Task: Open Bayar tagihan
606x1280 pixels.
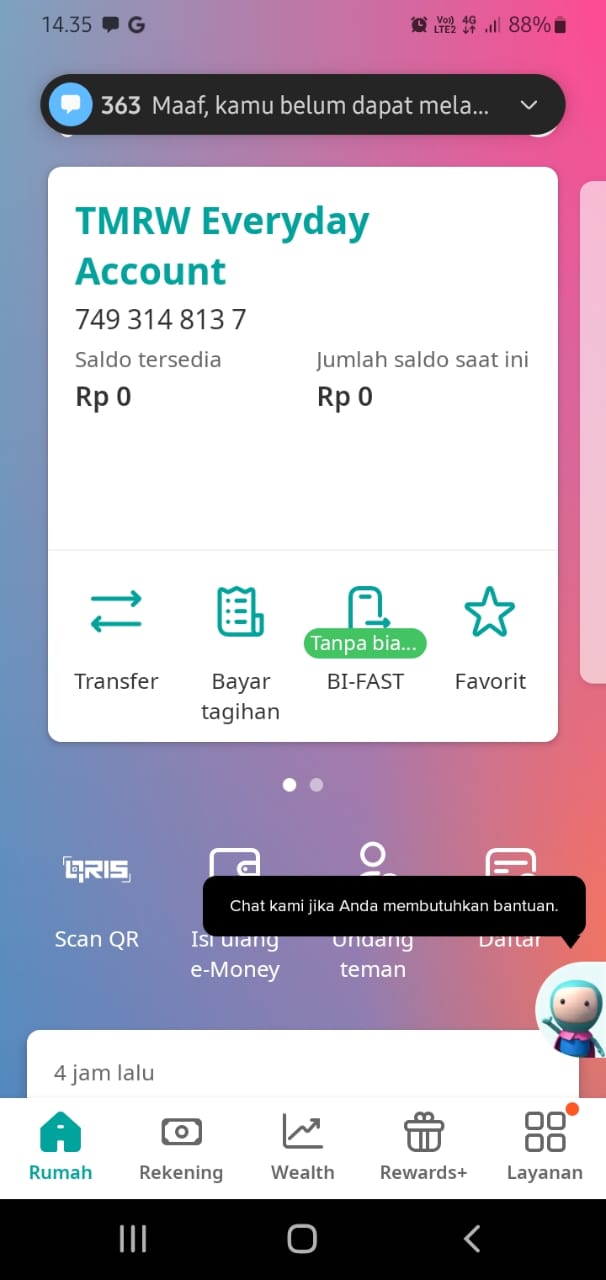Action: click(240, 653)
